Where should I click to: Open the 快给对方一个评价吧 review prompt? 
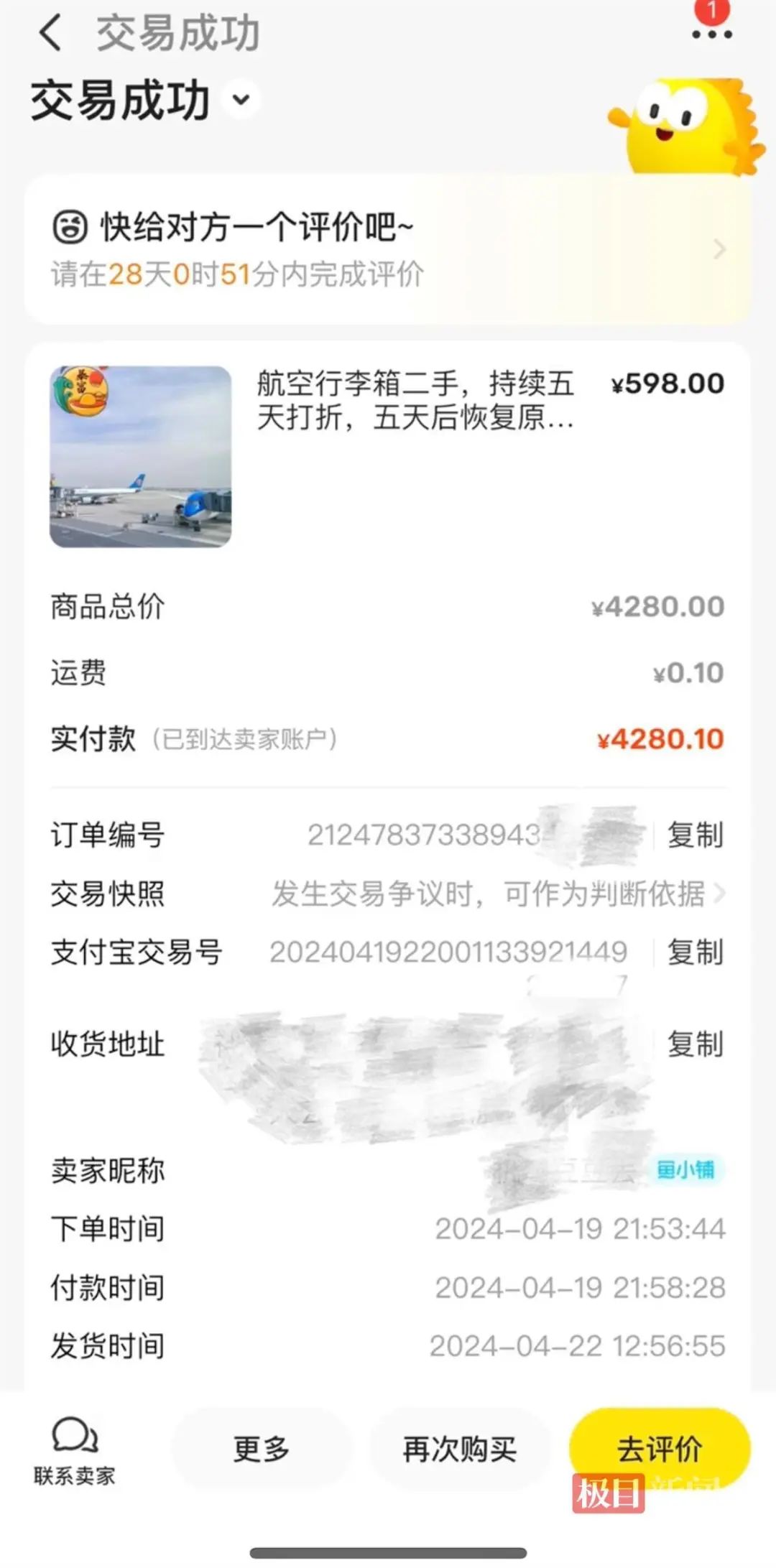pos(388,249)
